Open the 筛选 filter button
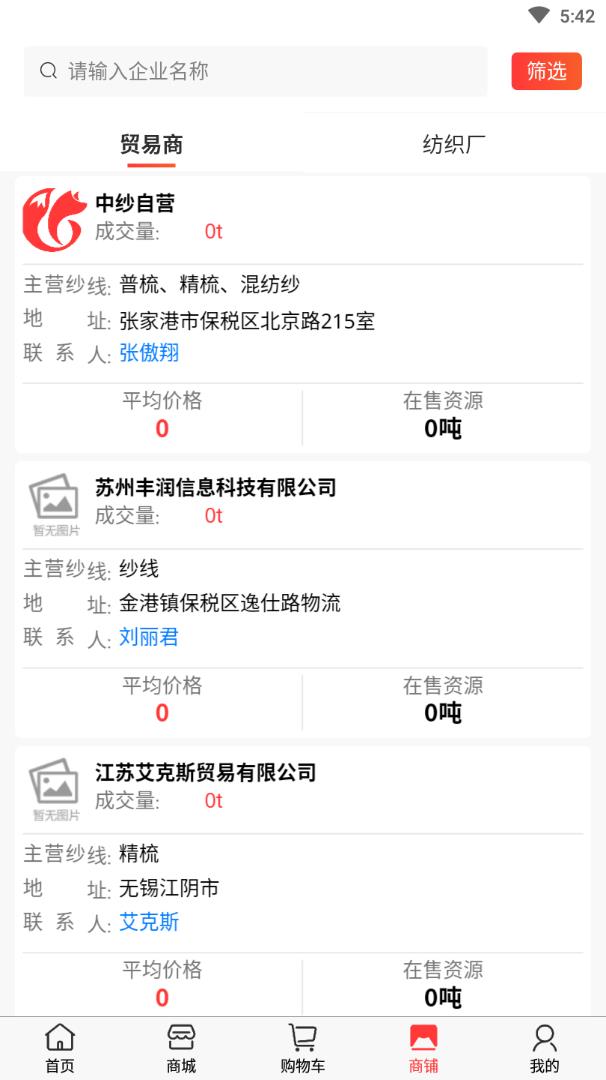This screenshot has height=1080, width=606. click(546, 71)
